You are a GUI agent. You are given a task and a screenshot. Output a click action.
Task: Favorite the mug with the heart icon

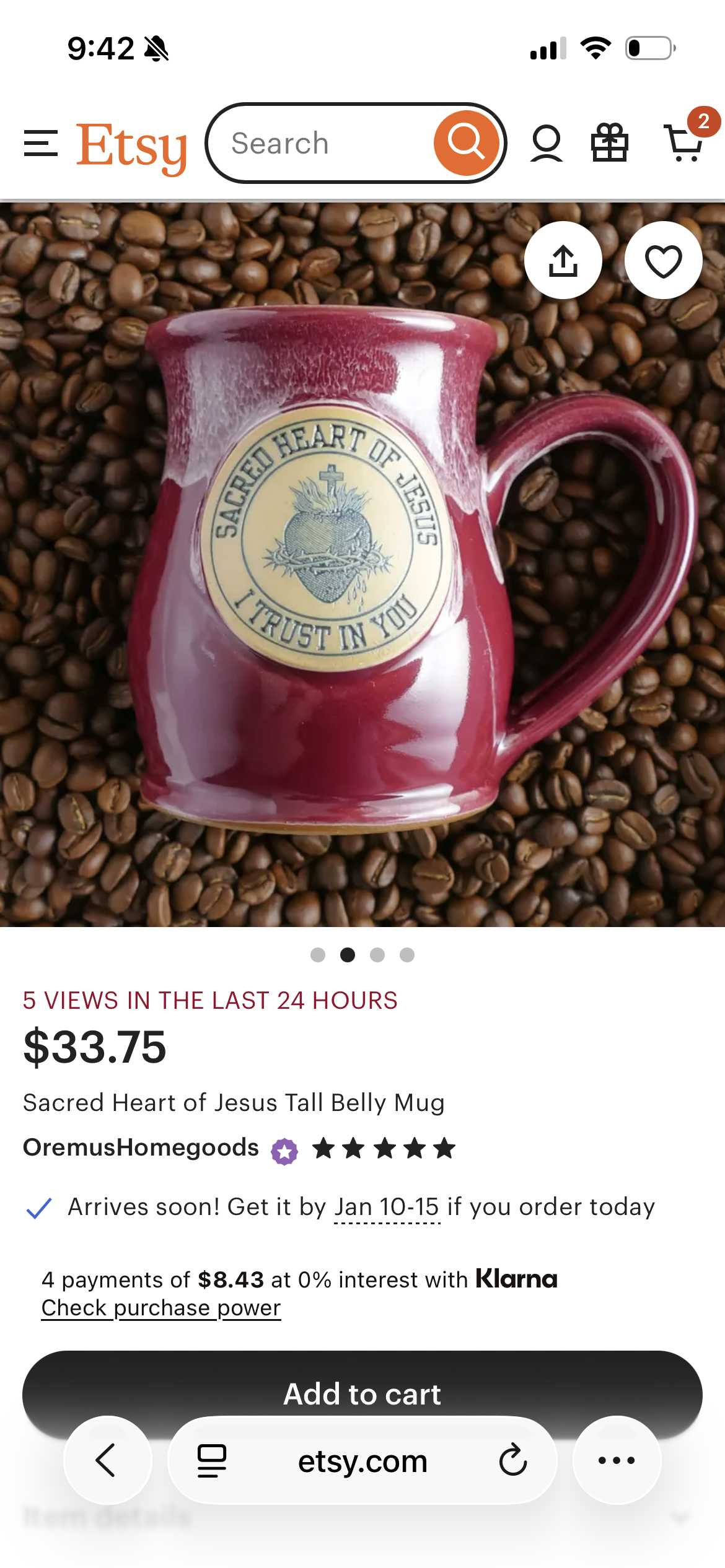(x=663, y=261)
